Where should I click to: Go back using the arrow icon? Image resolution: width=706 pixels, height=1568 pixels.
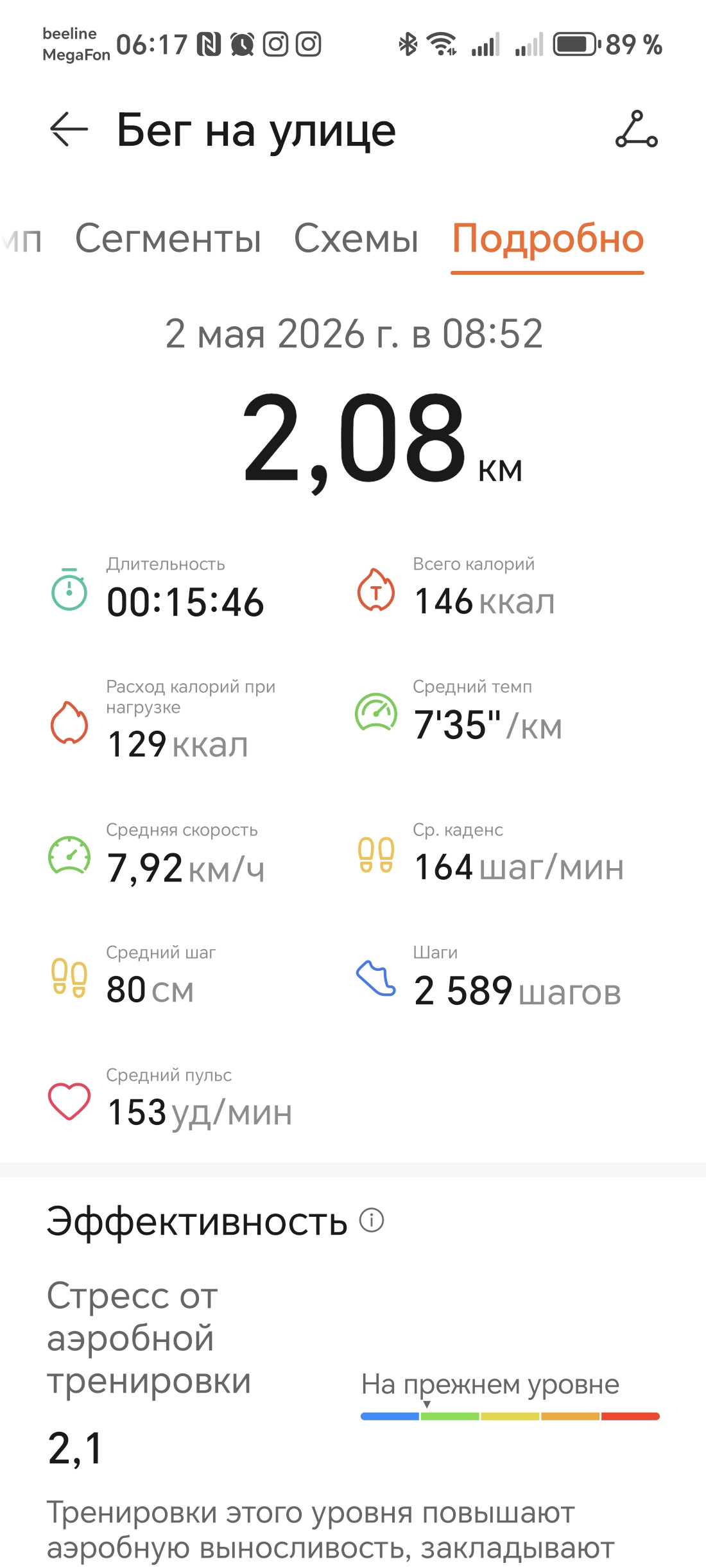pyautogui.click(x=69, y=129)
